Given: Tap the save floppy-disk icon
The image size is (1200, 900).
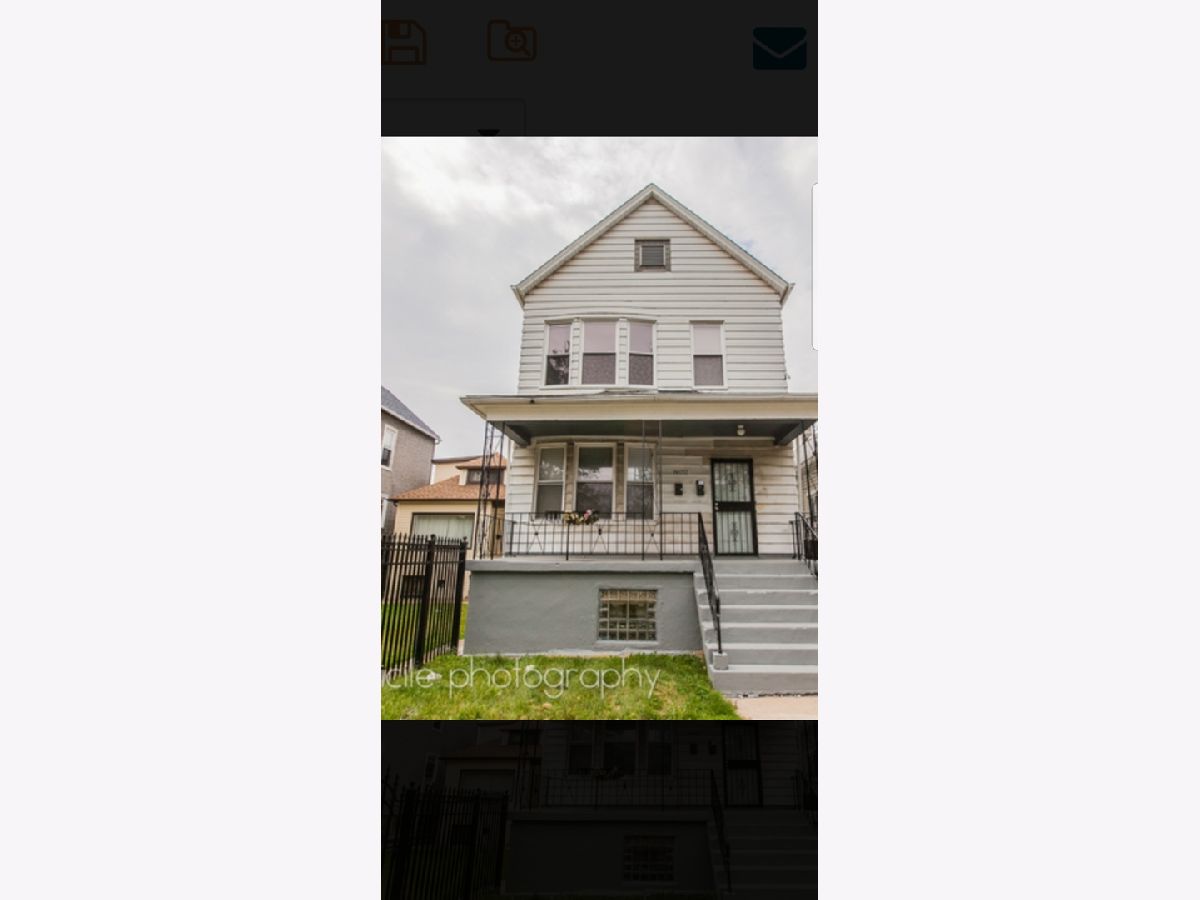Looking at the screenshot, I should [x=404, y=43].
